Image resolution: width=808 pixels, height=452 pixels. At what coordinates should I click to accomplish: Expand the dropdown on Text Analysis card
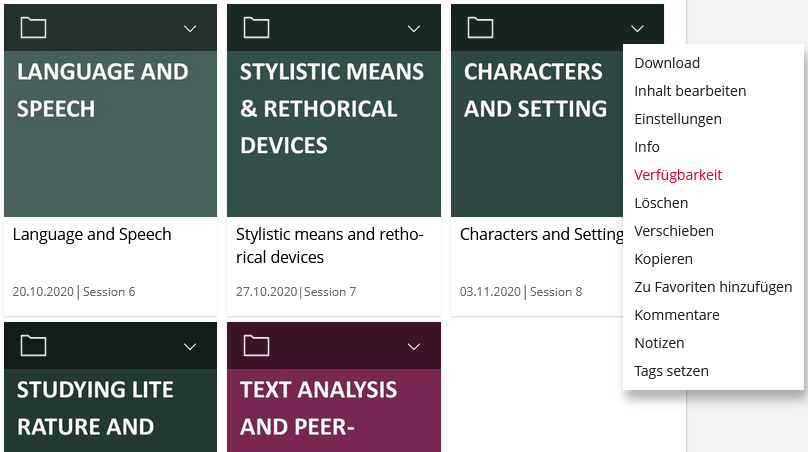pyautogui.click(x=414, y=346)
